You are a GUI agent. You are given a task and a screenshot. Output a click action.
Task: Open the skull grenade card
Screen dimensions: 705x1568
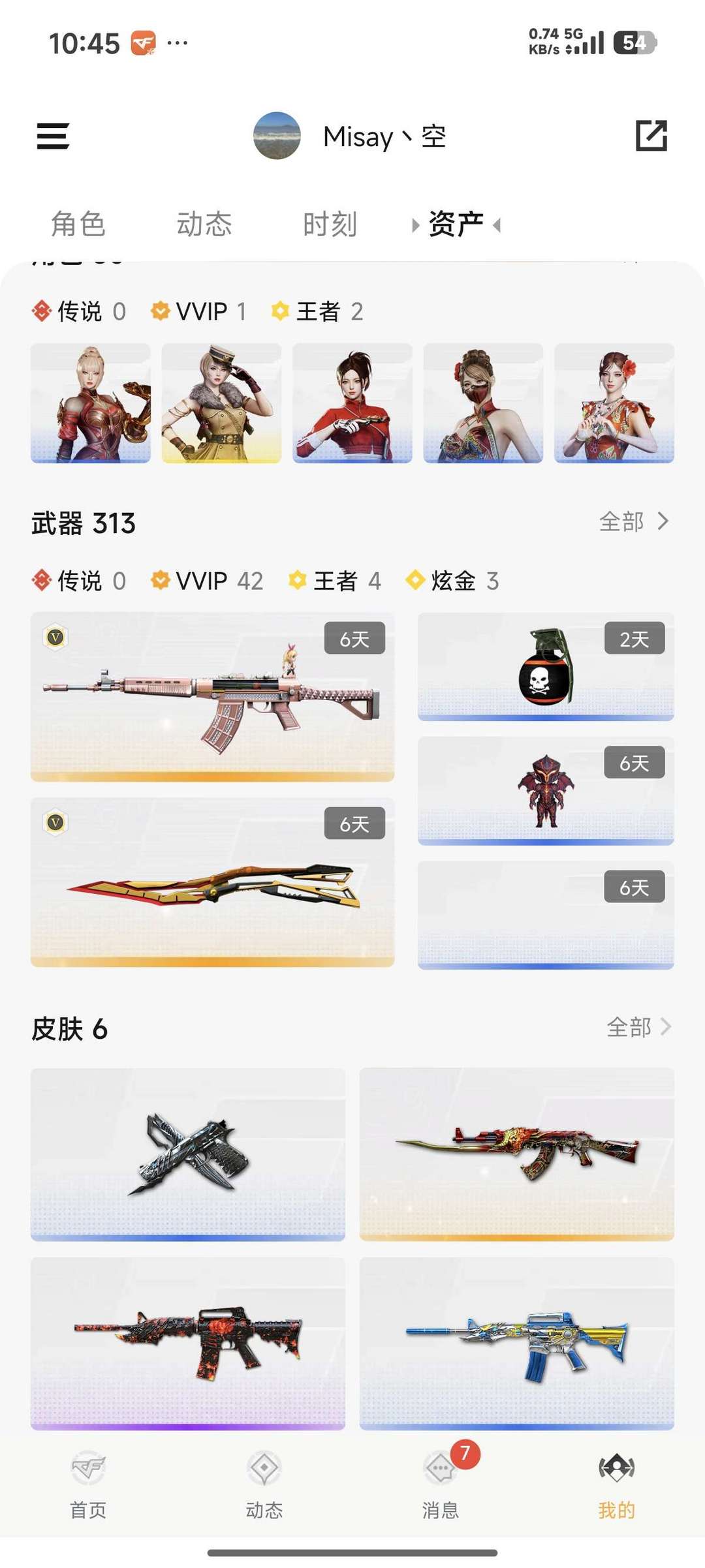546,667
